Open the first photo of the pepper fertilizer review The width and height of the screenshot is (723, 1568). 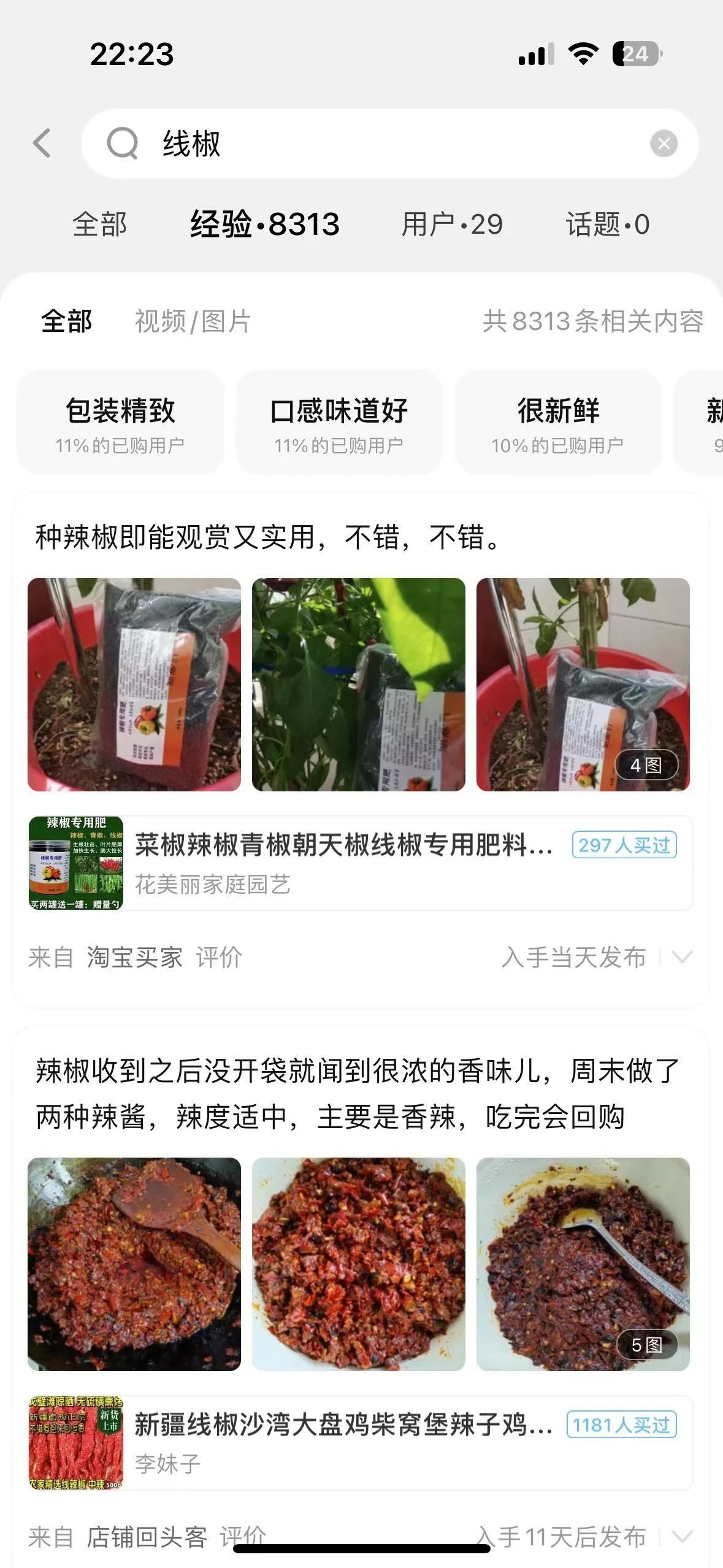[134, 685]
